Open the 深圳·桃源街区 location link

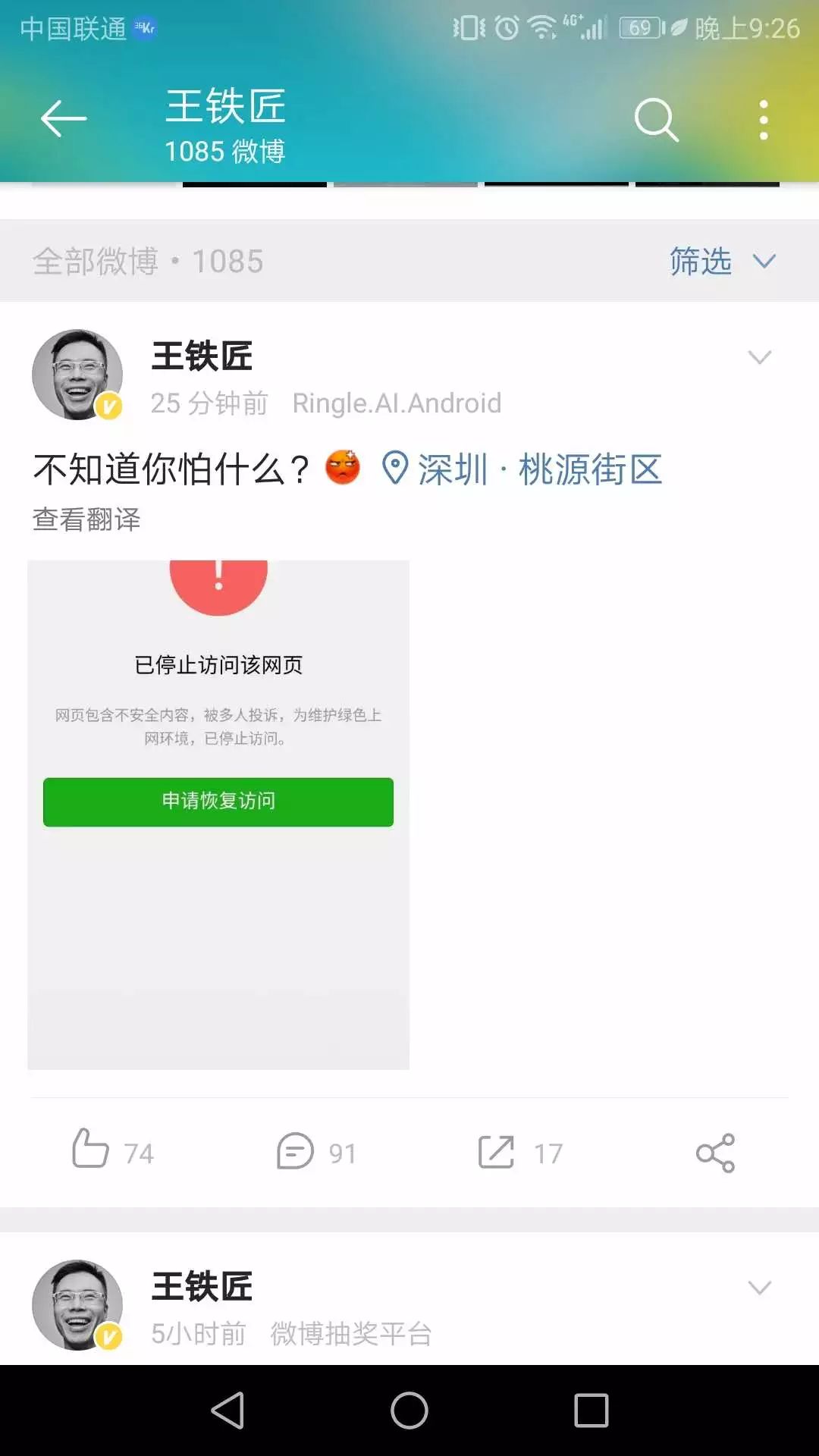(x=522, y=469)
